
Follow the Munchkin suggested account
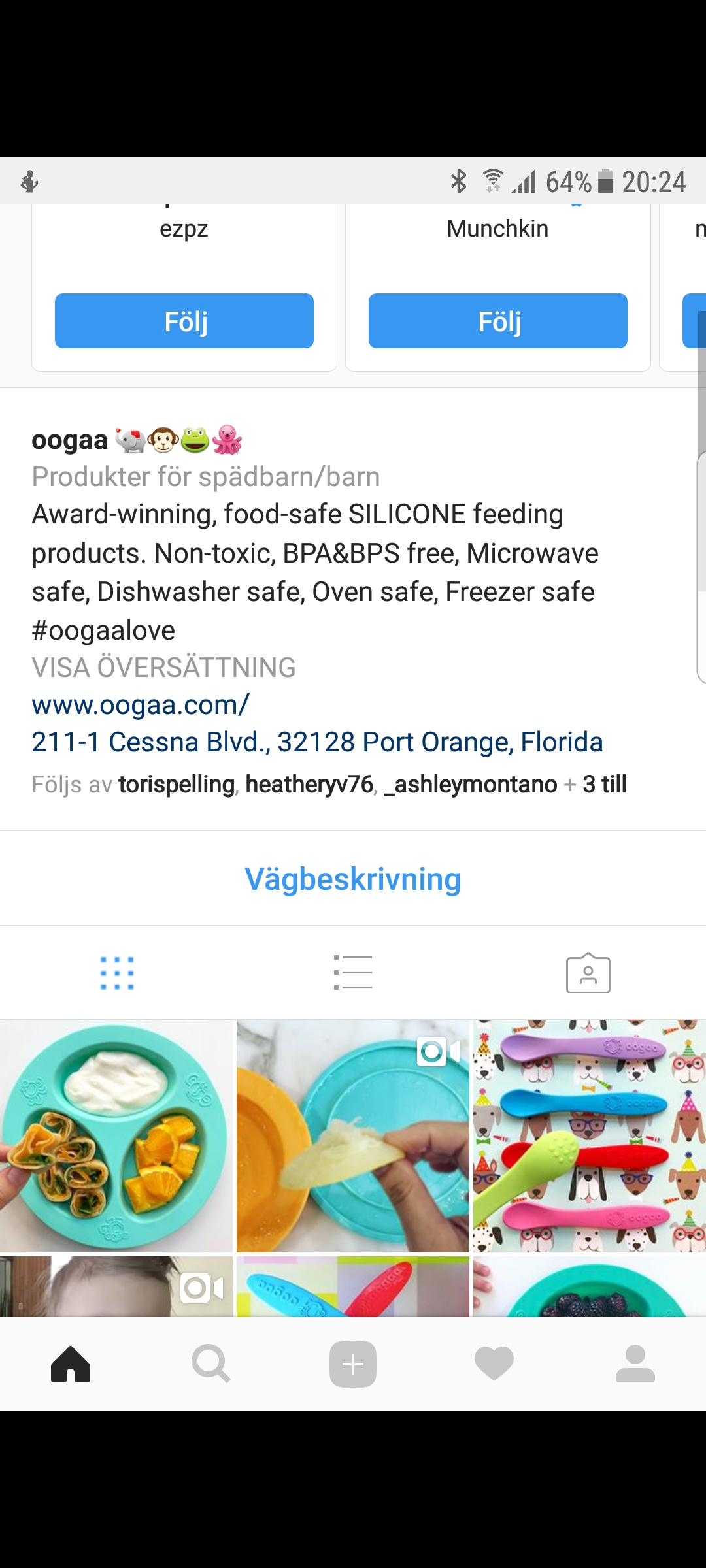tap(497, 321)
